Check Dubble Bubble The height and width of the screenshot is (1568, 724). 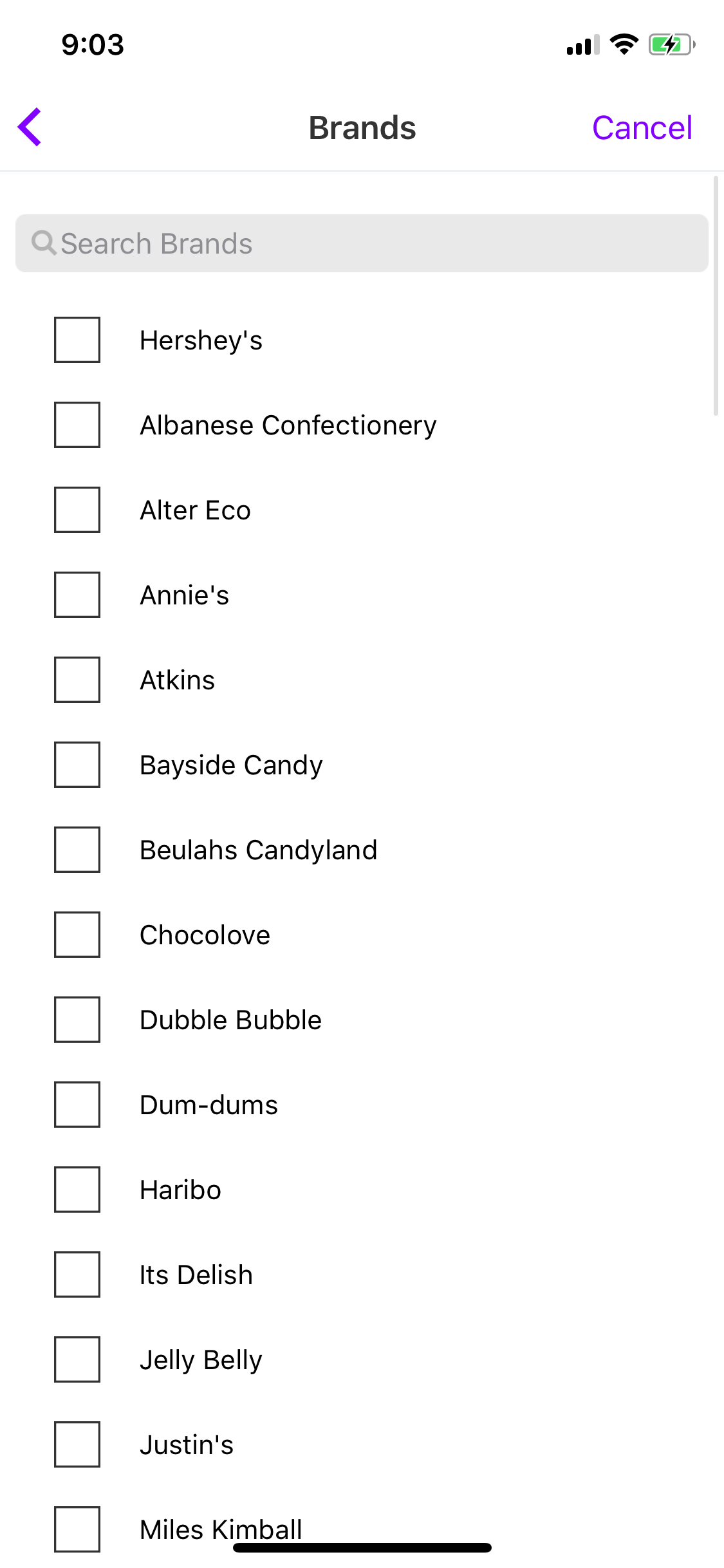coord(77,1020)
